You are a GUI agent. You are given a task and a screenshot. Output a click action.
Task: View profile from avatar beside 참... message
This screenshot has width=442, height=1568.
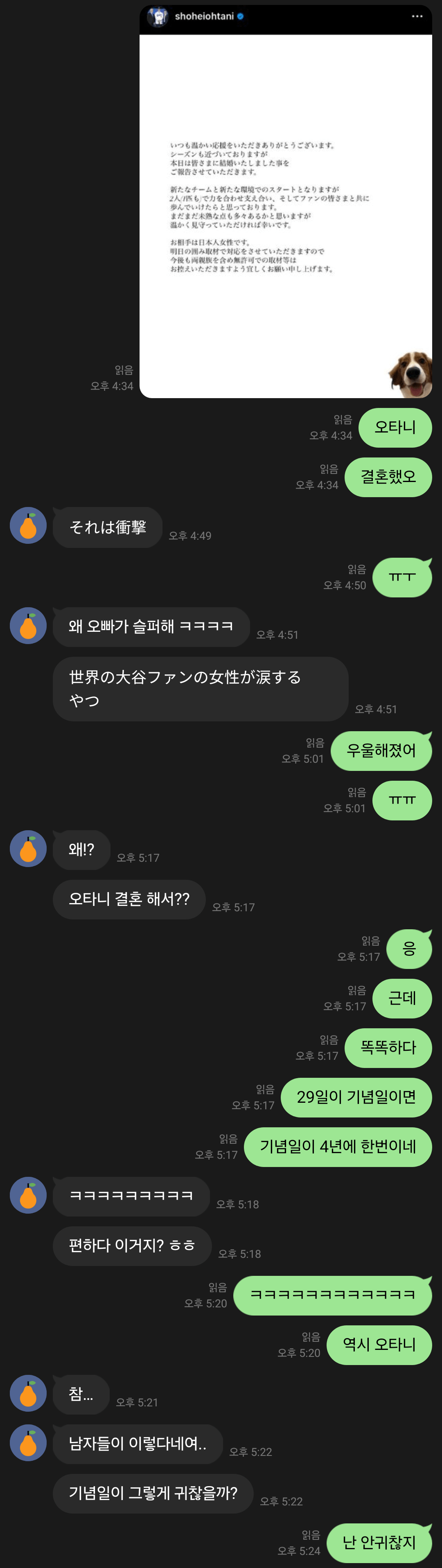click(28, 1393)
